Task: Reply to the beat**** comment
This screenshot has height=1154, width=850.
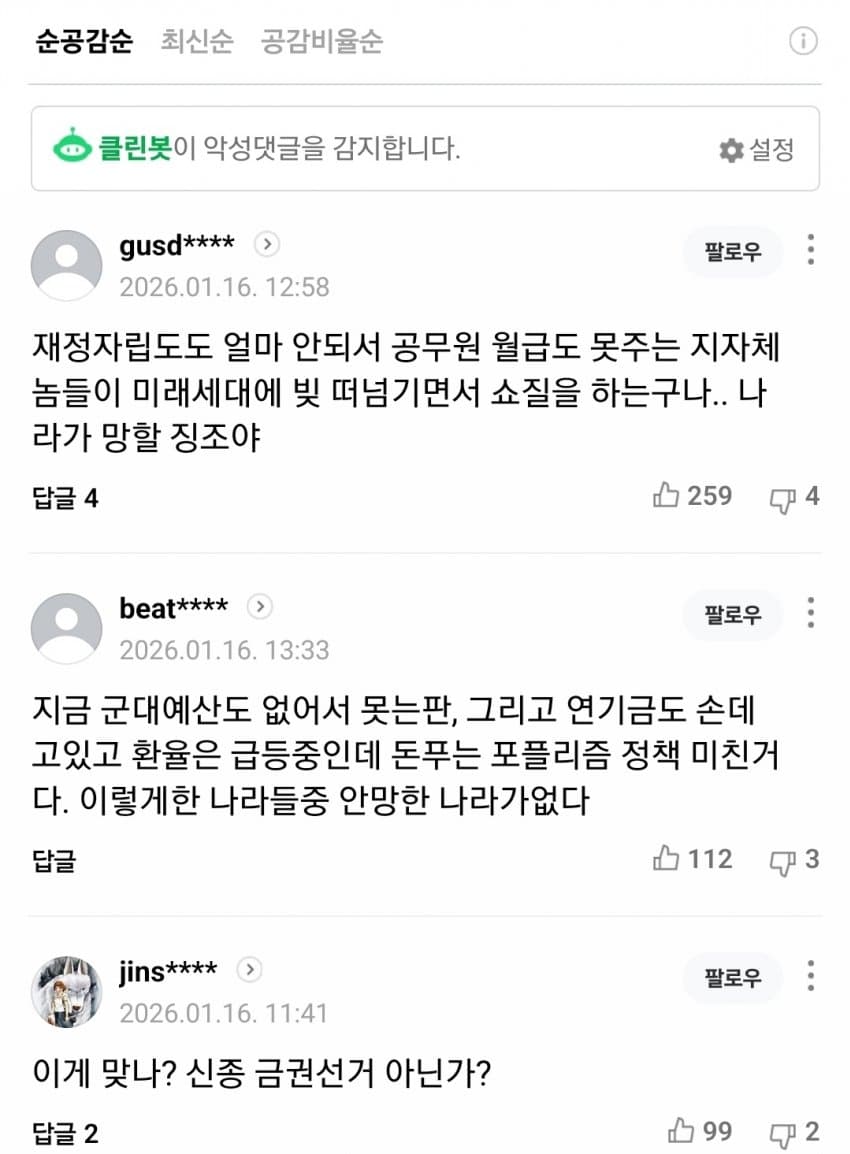Action: 54,860
